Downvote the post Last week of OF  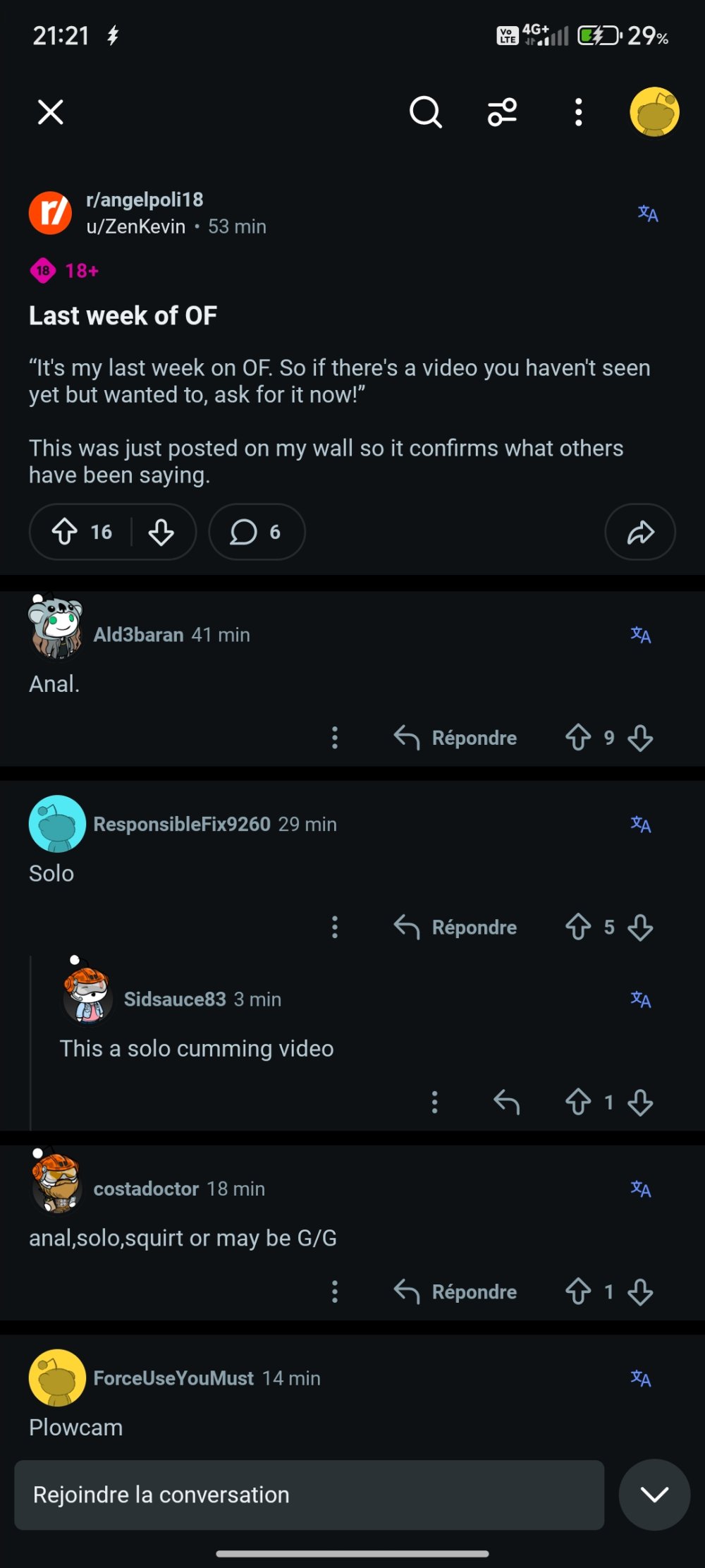(x=161, y=532)
